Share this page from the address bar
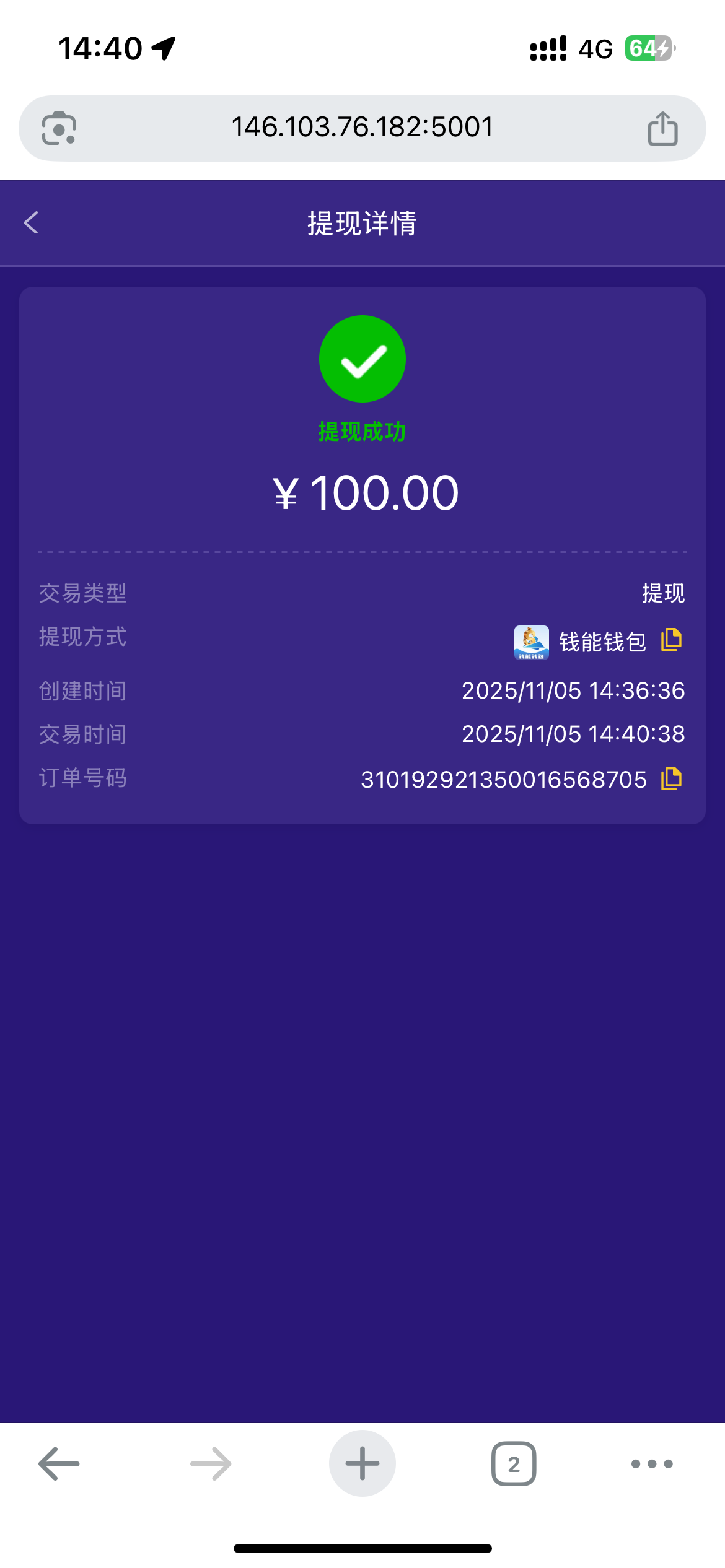The image size is (725, 1568). pyautogui.click(x=662, y=128)
